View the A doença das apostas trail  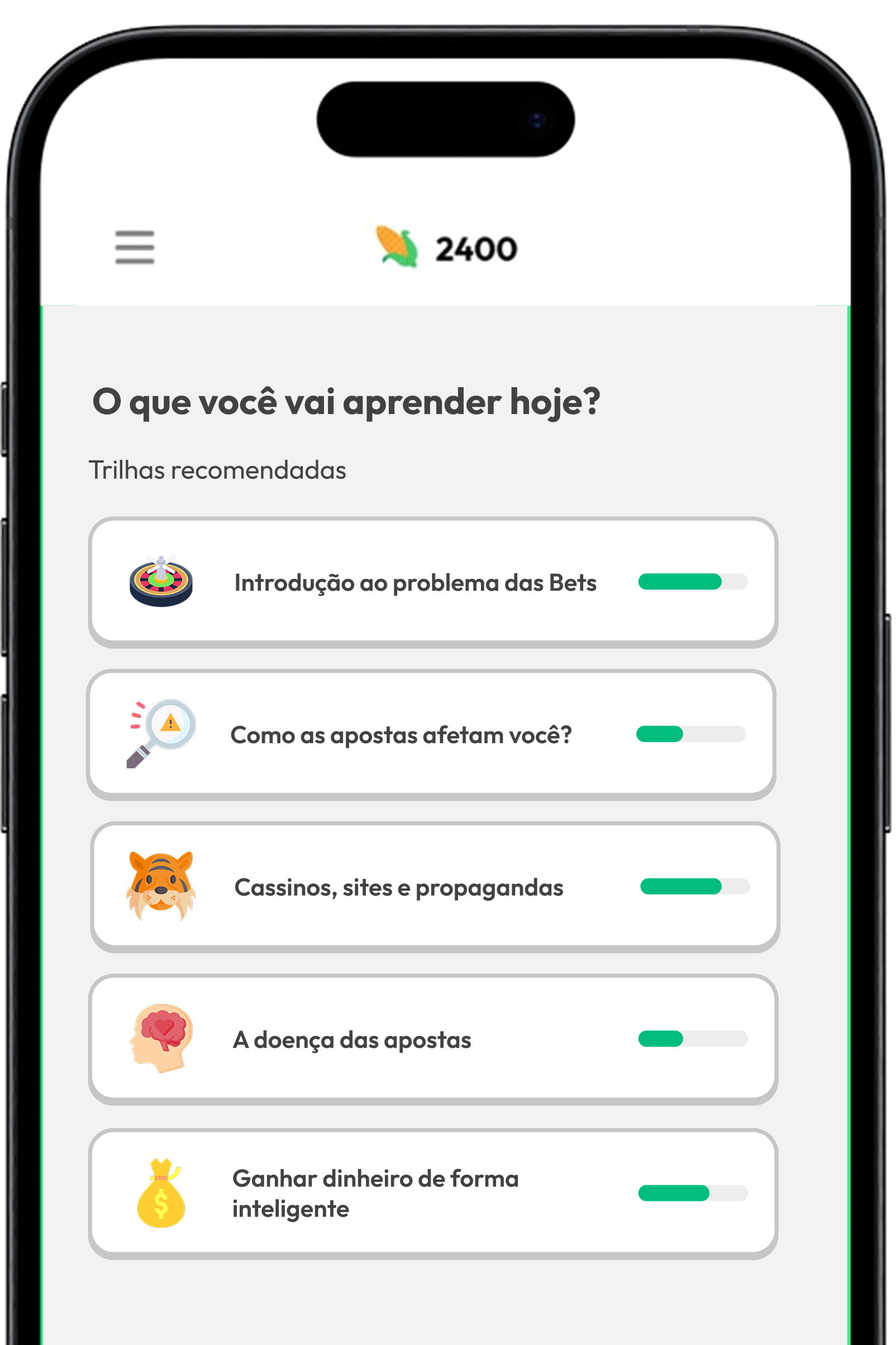(x=432, y=1039)
